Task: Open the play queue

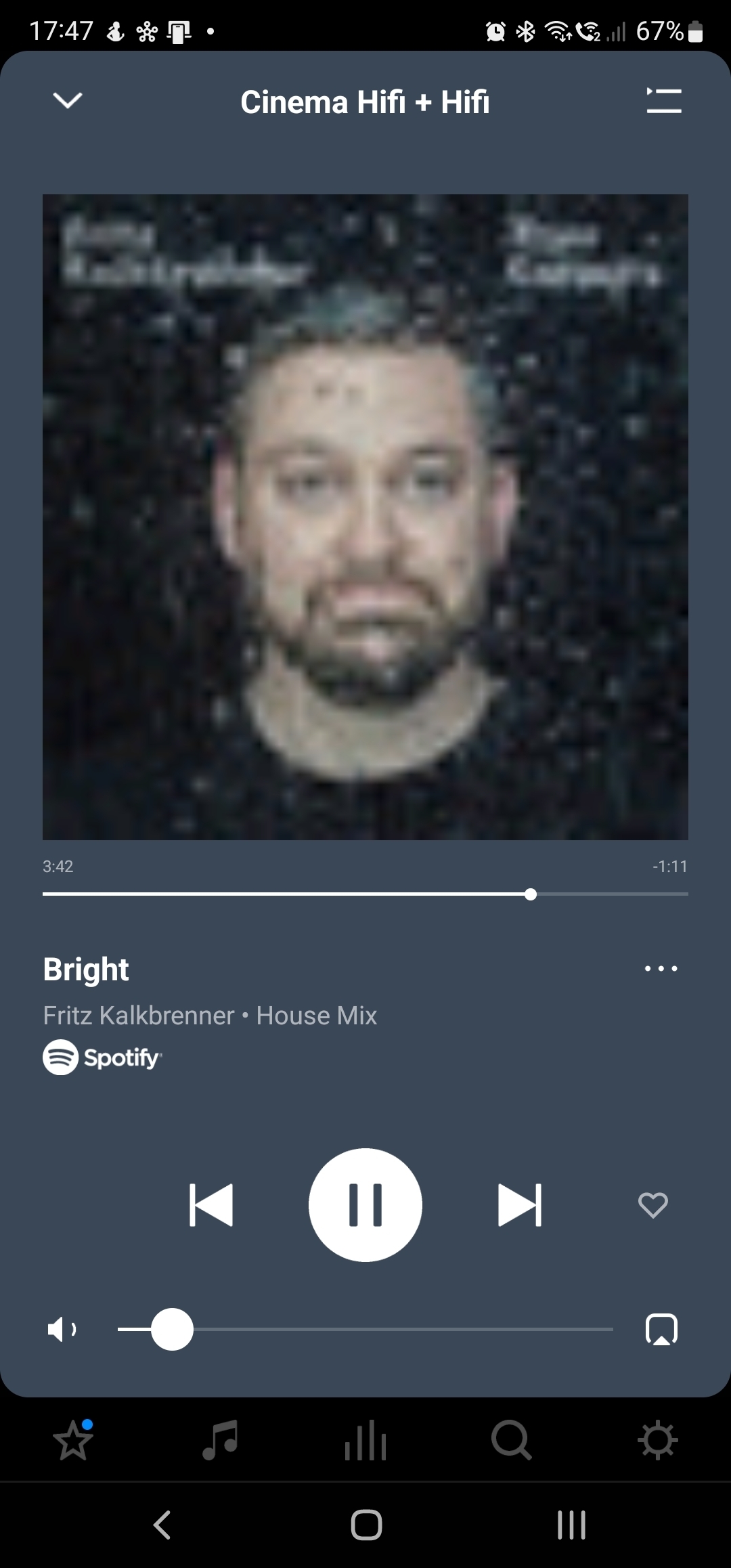Action: (663, 101)
